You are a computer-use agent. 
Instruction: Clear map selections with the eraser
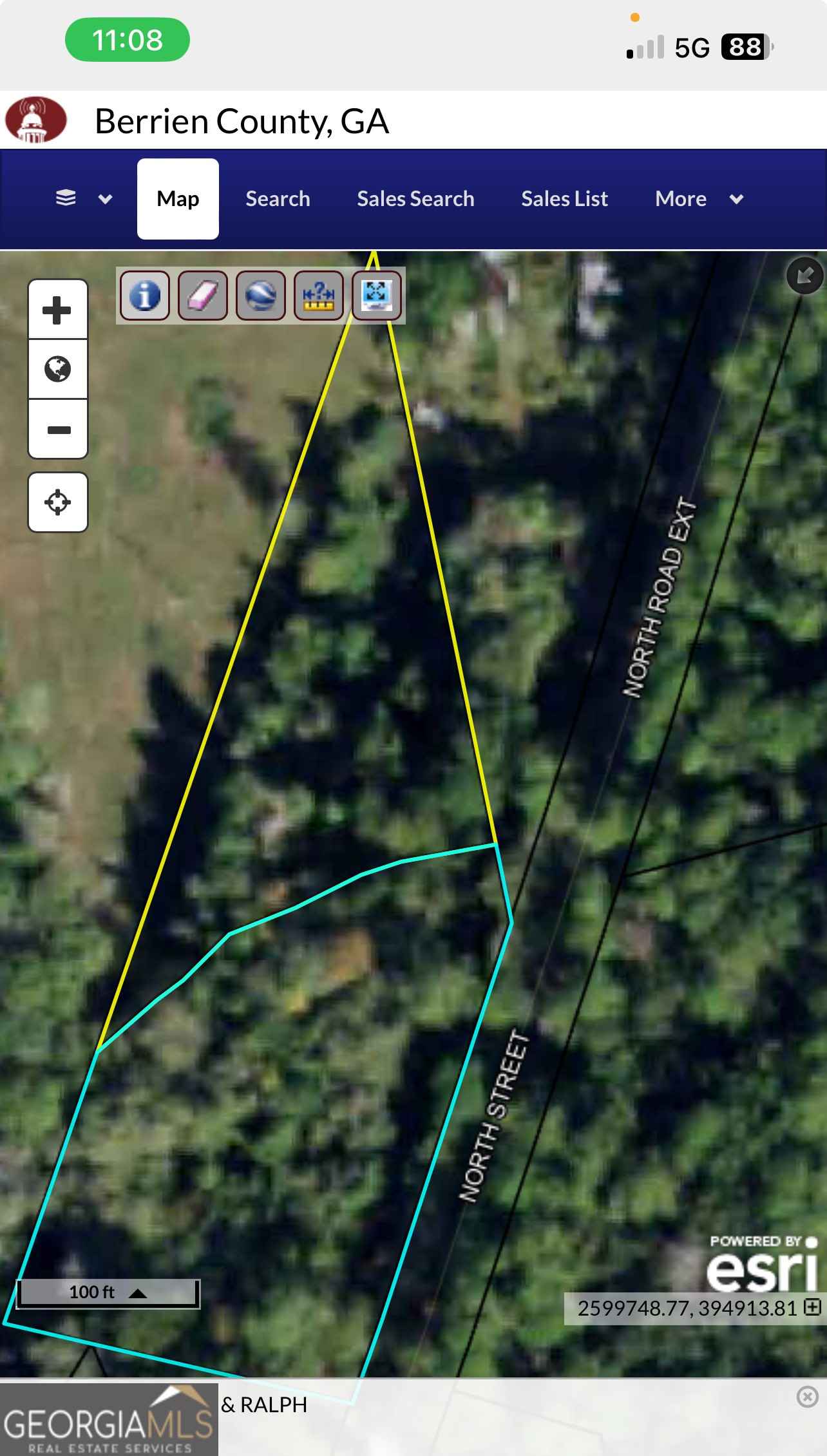(x=203, y=296)
